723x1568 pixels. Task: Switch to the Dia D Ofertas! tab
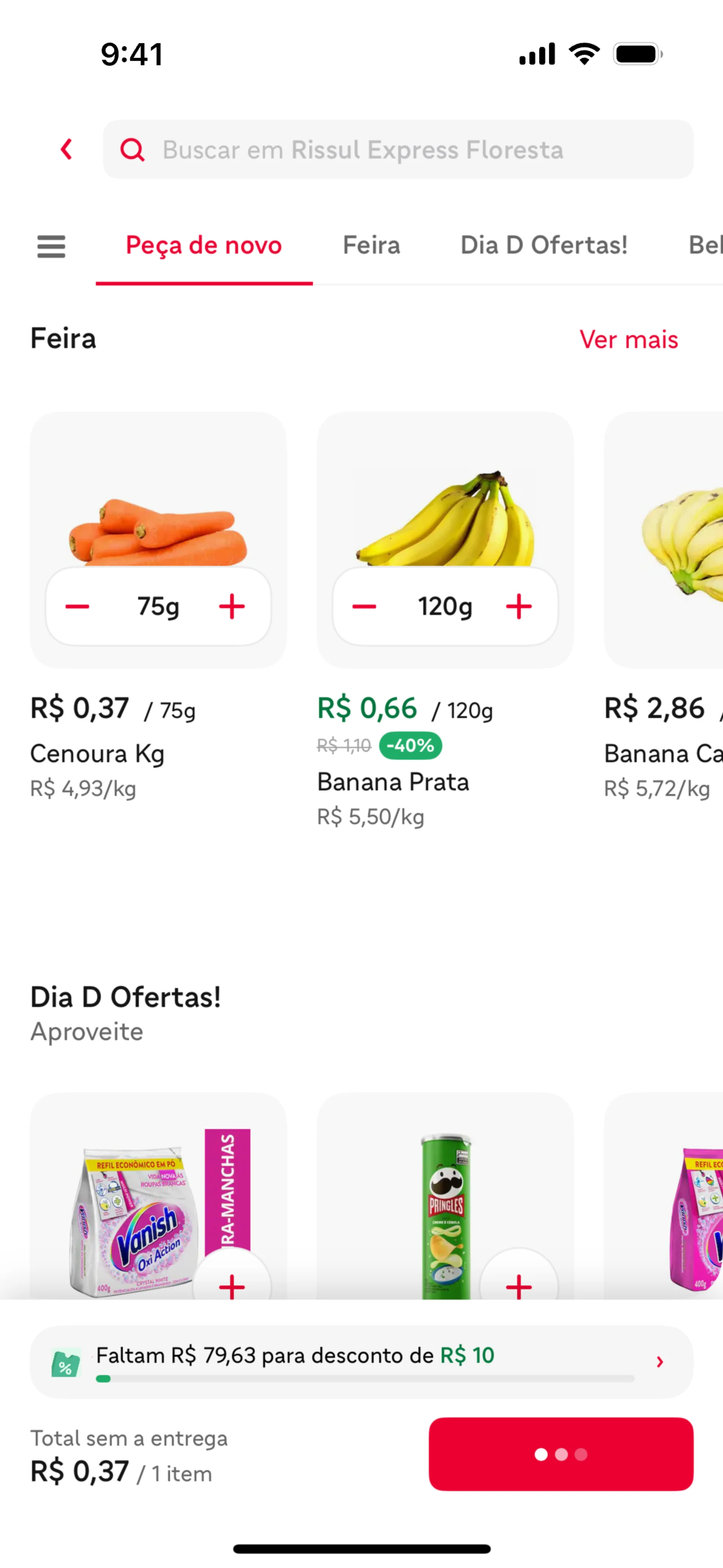[x=543, y=245]
